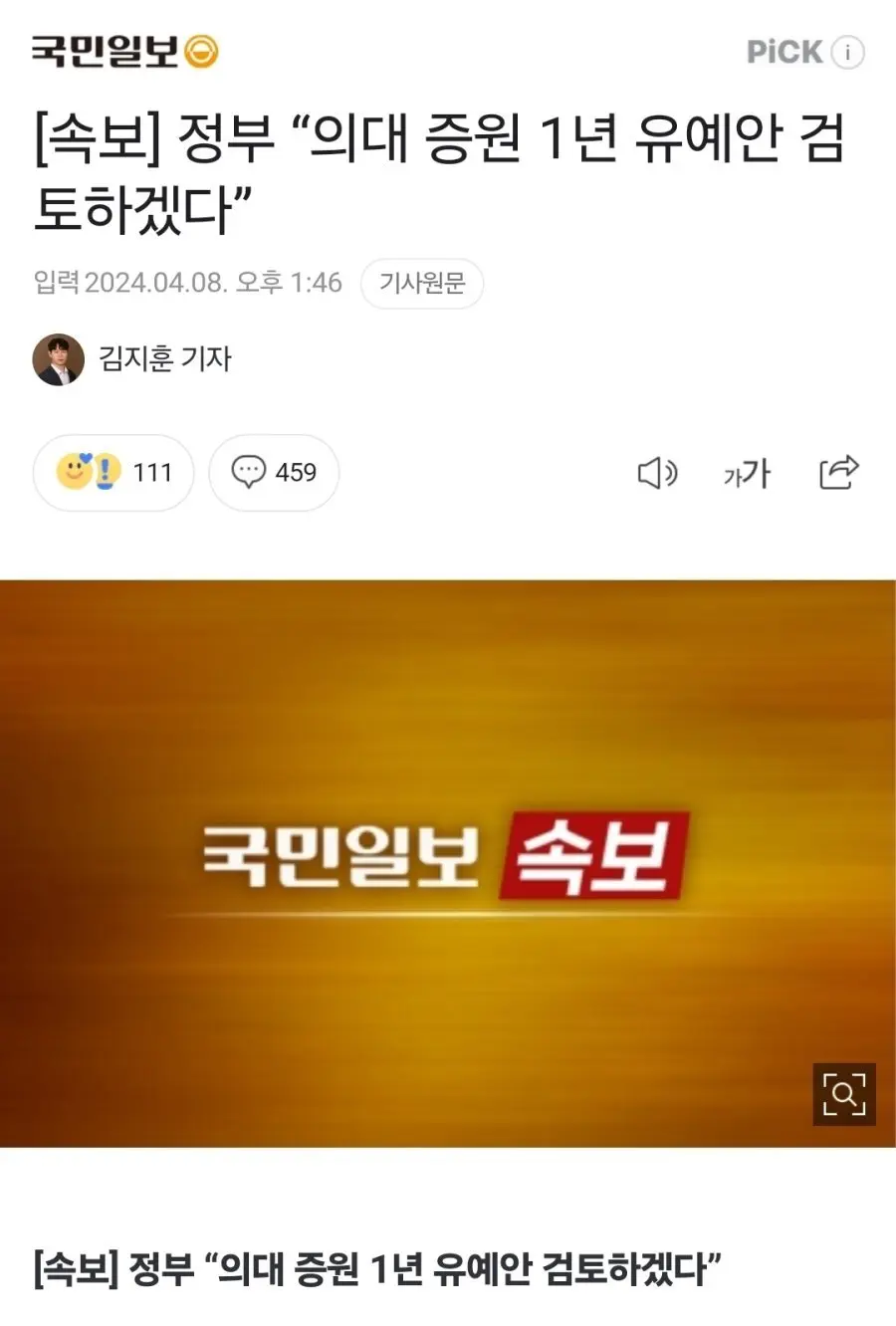Listen to the article with the speaker icon
The image size is (896, 1326).
pos(657,473)
